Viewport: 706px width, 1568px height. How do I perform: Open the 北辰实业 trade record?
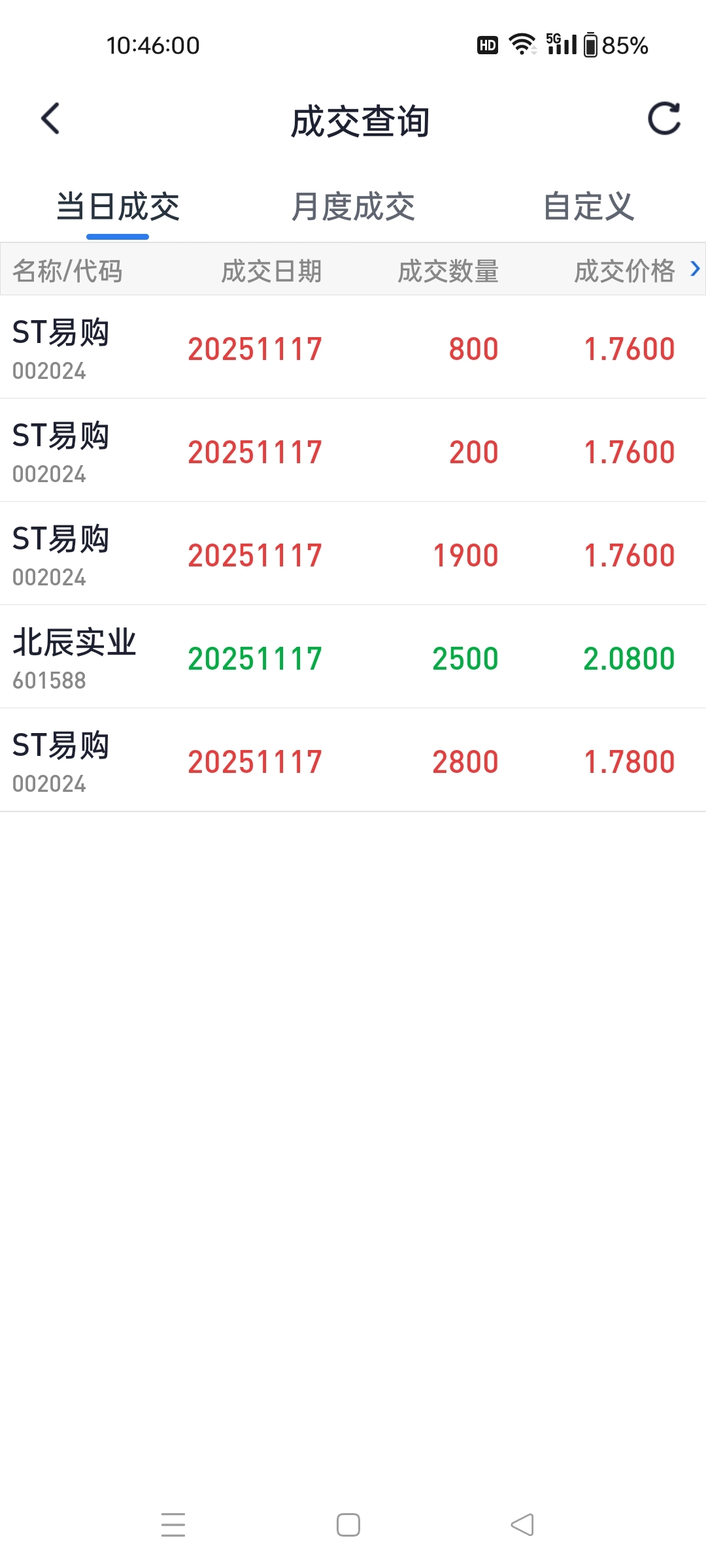[x=353, y=657]
